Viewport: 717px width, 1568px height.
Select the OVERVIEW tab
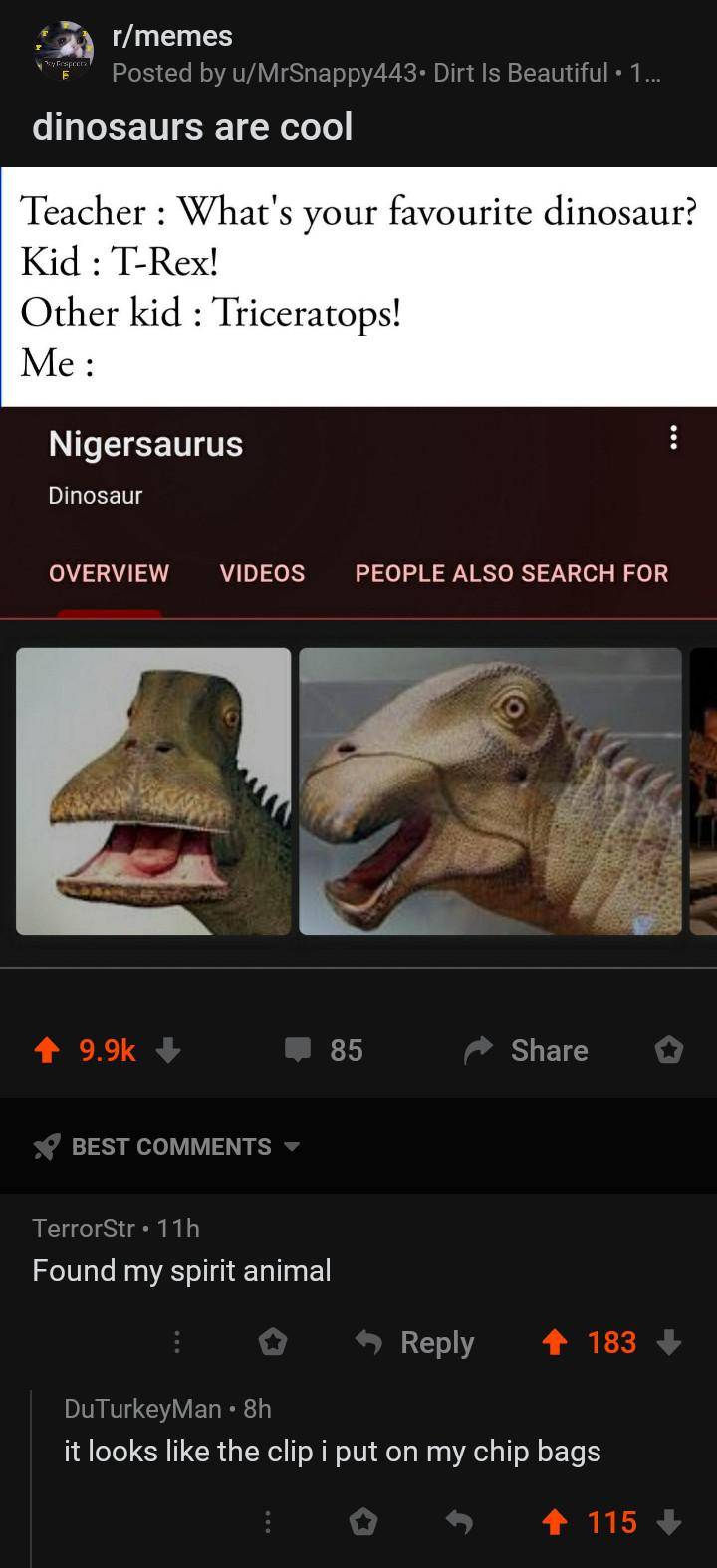(109, 573)
